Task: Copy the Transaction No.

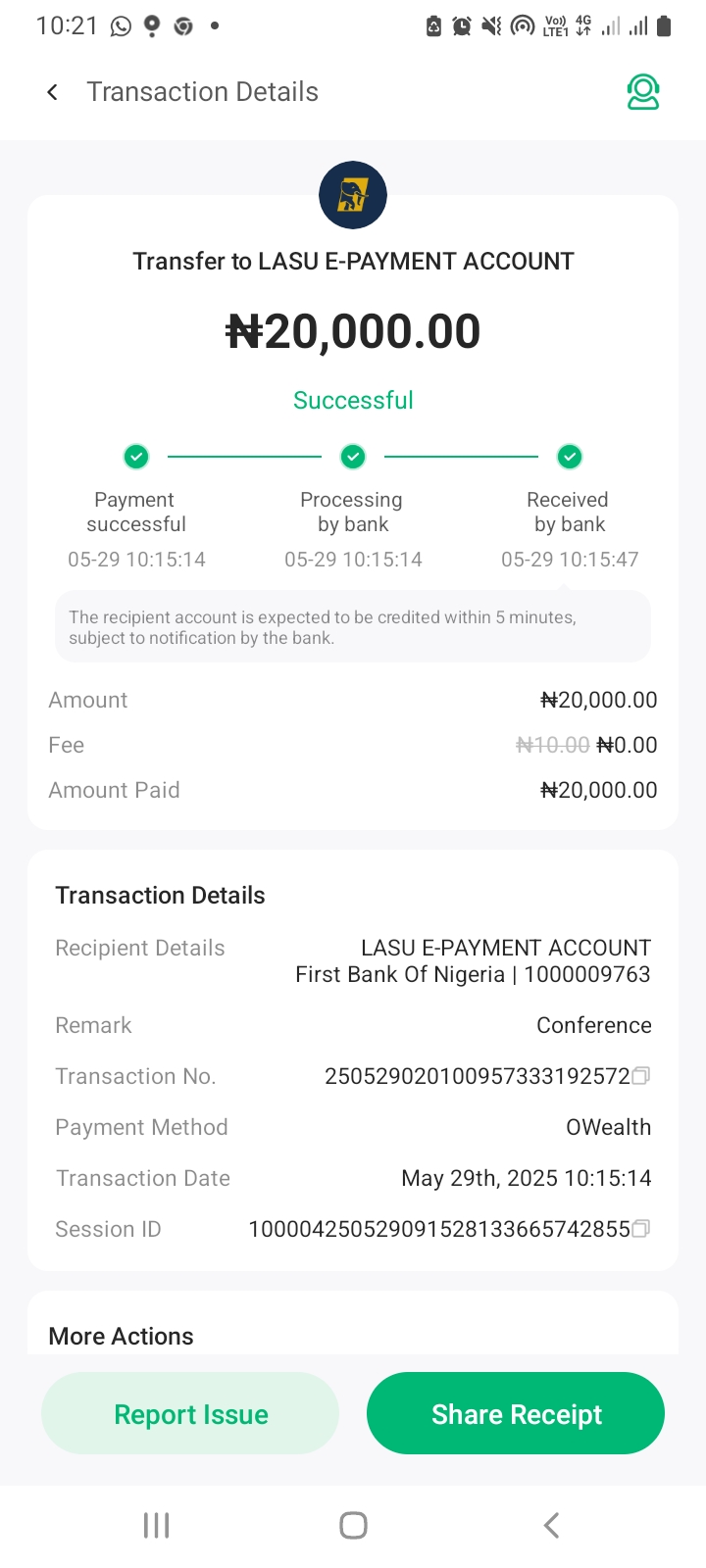Action: [640, 1076]
